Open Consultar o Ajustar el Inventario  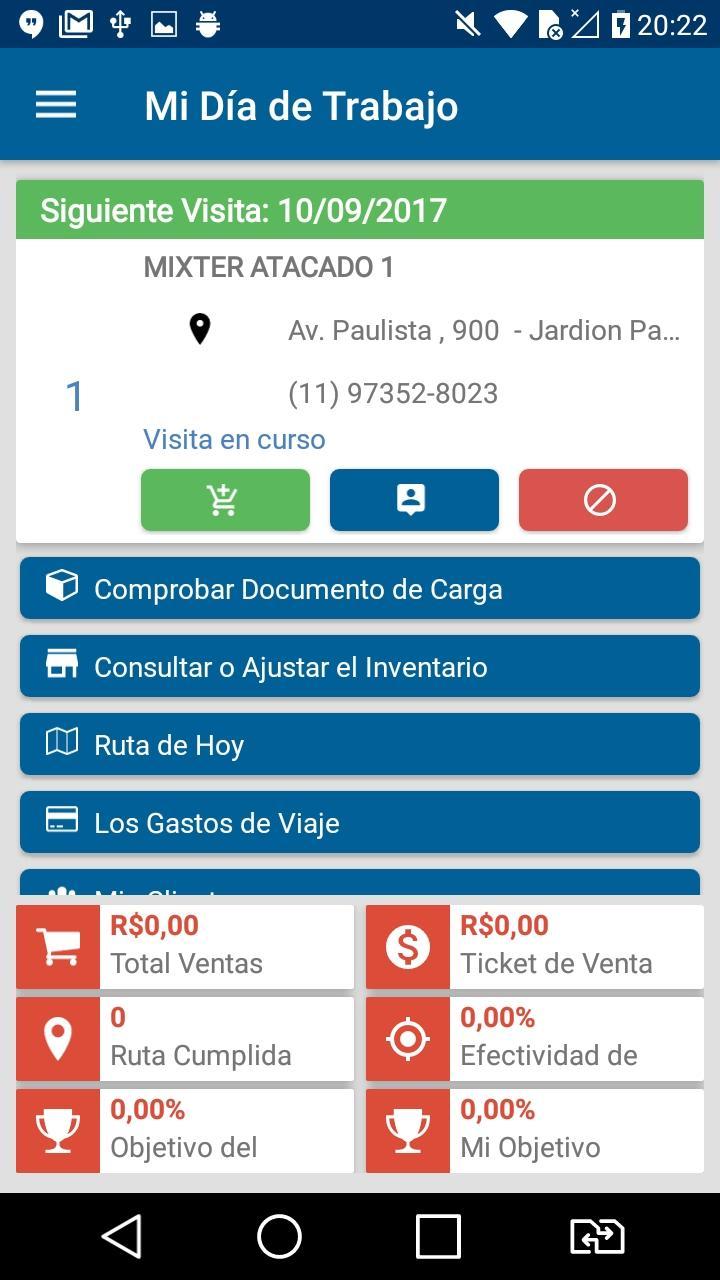click(x=360, y=666)
